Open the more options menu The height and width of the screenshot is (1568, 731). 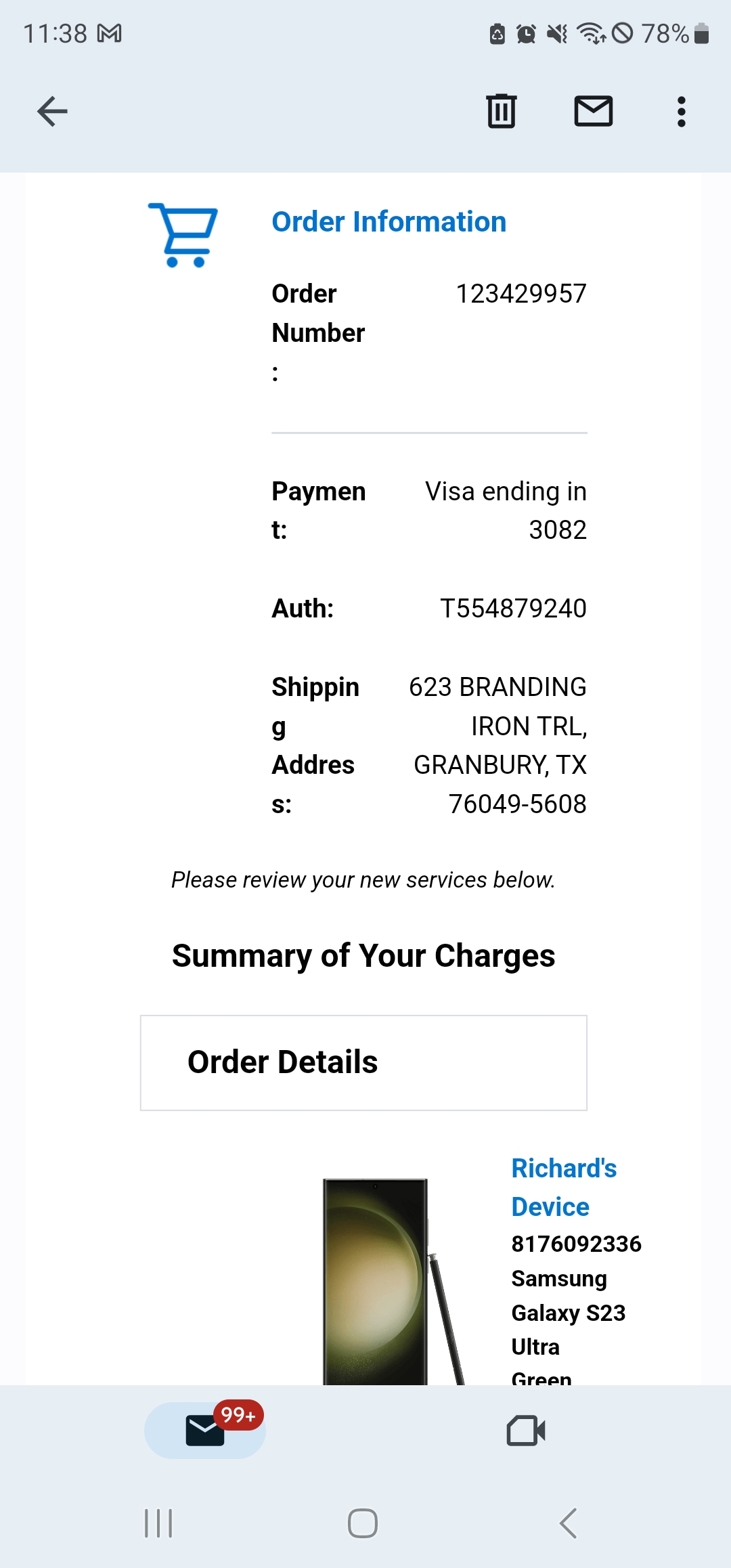(682, 112)
